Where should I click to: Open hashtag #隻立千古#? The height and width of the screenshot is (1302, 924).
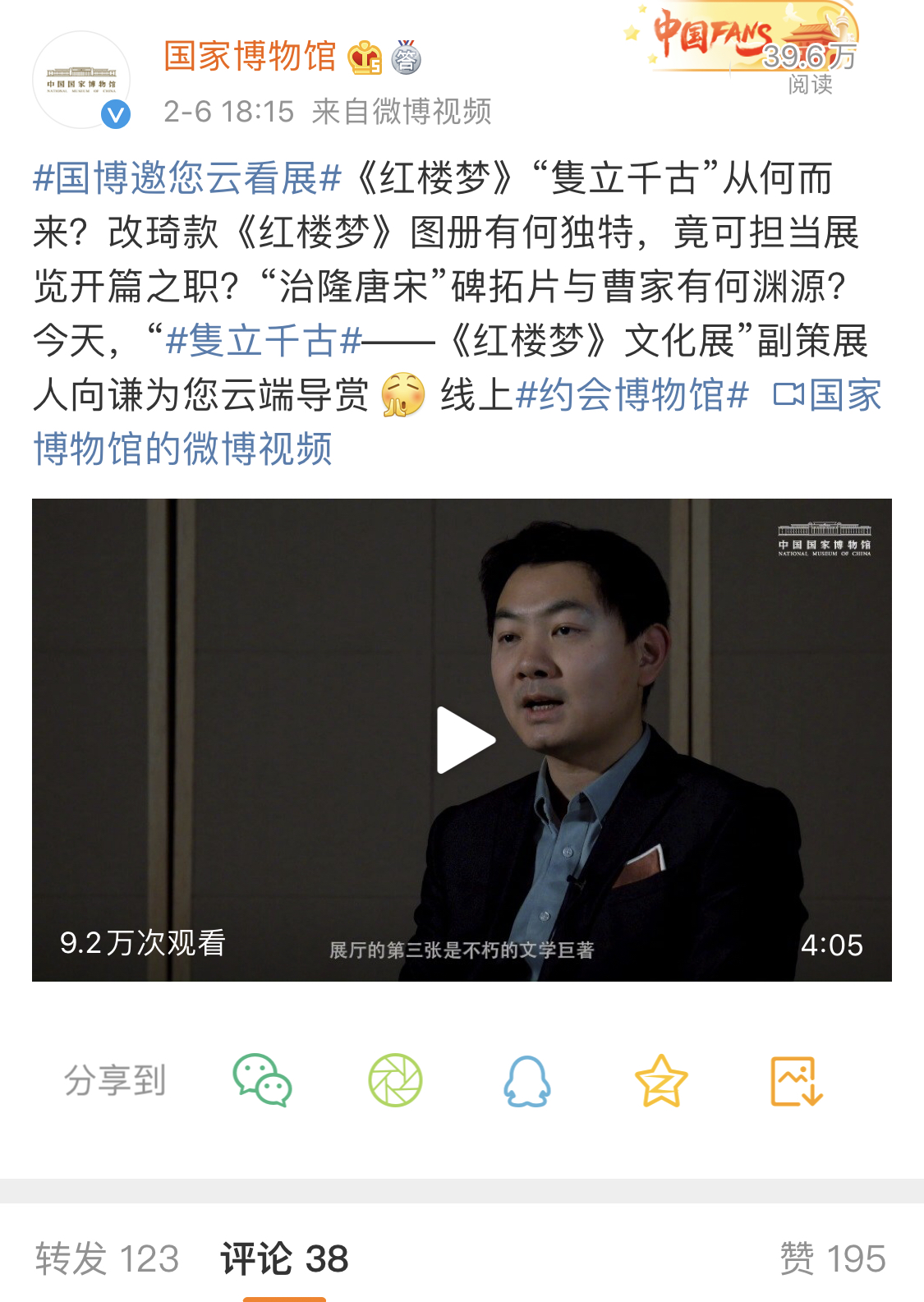coord(264,340)
